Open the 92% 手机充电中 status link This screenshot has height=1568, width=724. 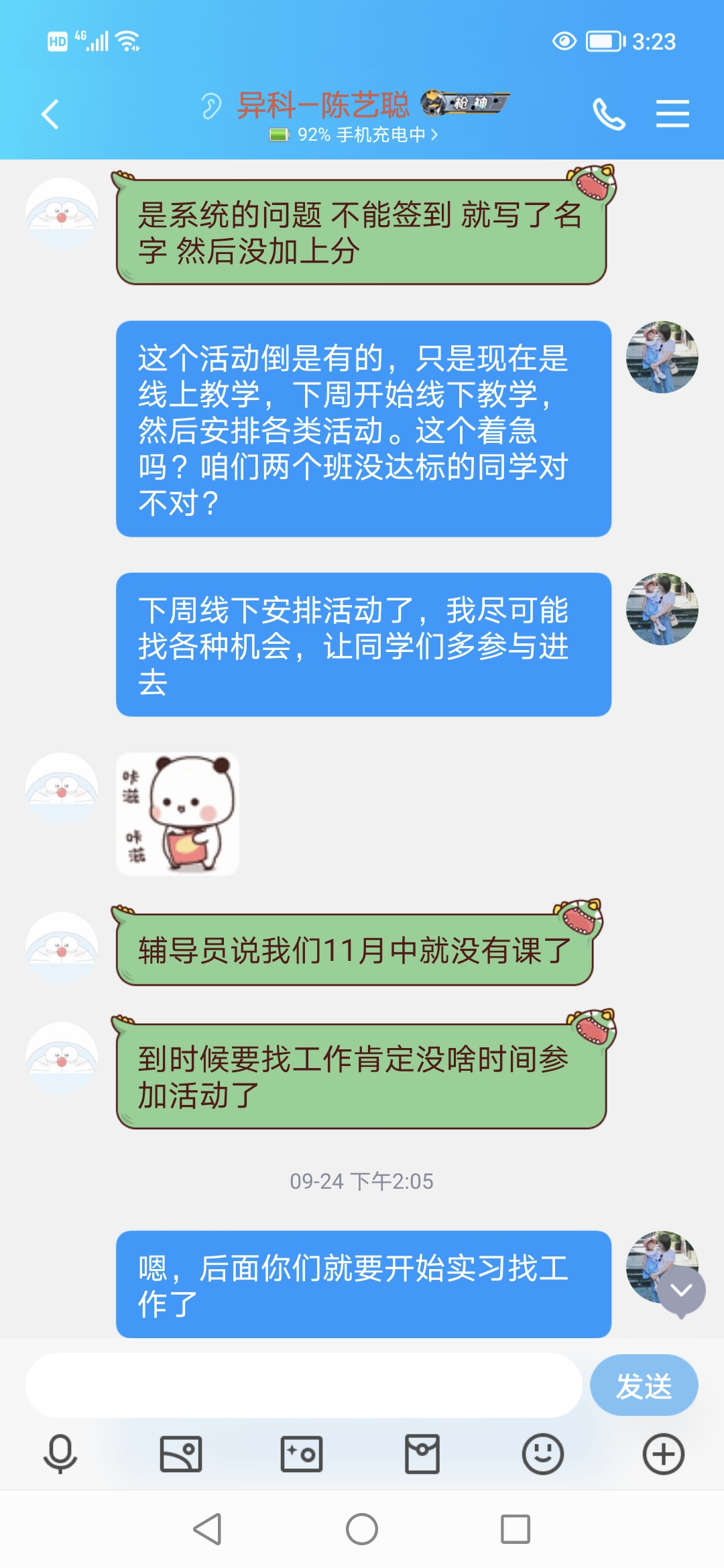point(354,135)
